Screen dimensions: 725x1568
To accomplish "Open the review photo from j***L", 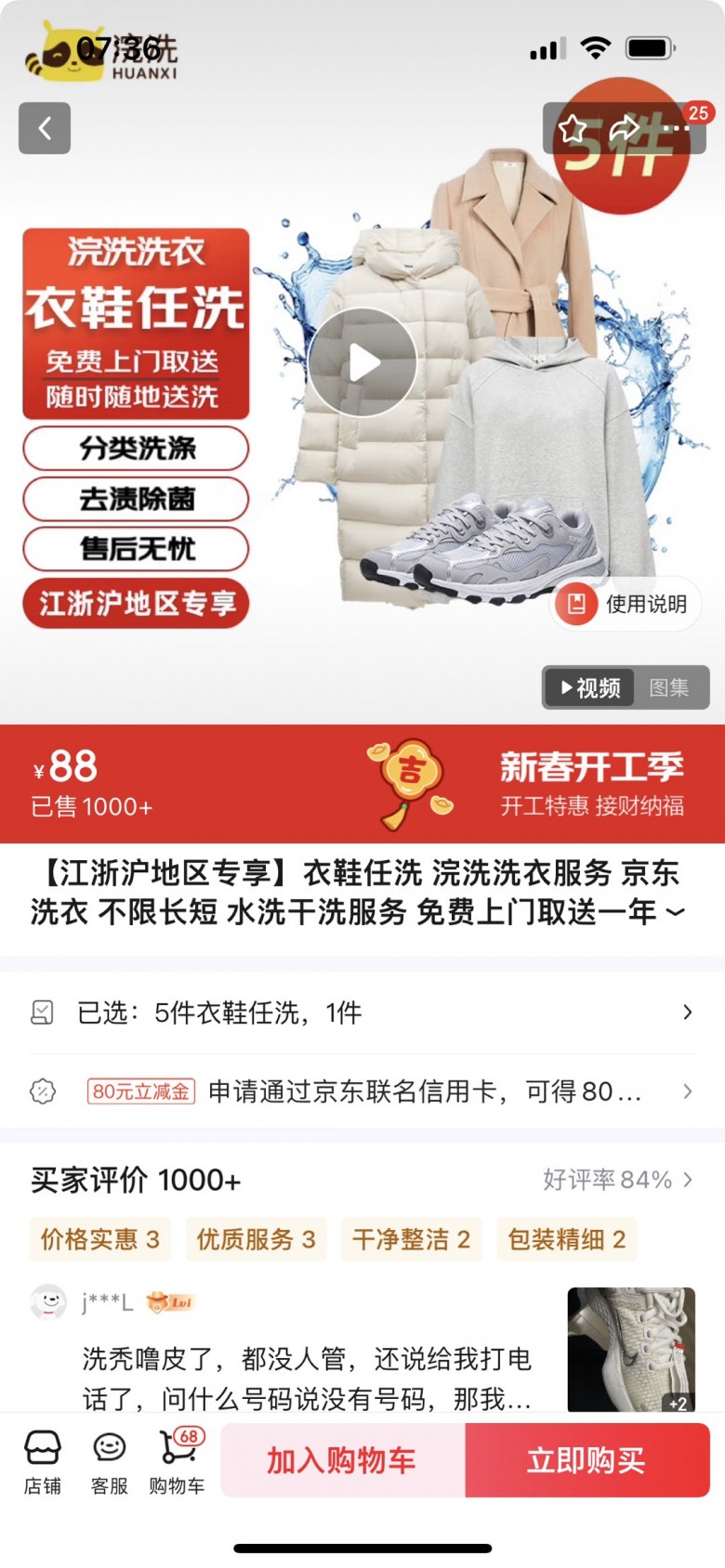I will [x=631, y=1349].
